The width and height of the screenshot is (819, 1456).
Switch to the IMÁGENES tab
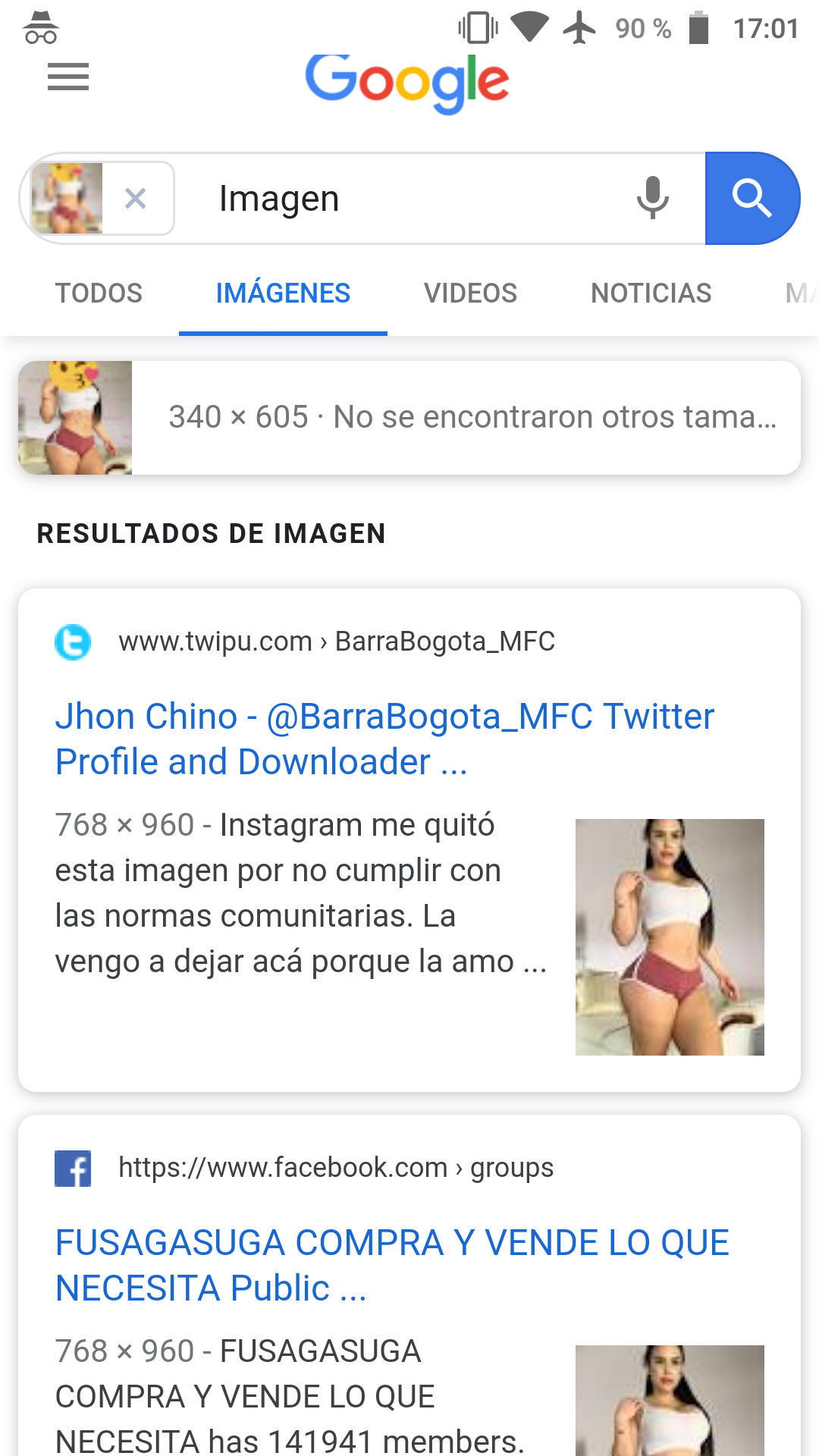tap(283, 293)
